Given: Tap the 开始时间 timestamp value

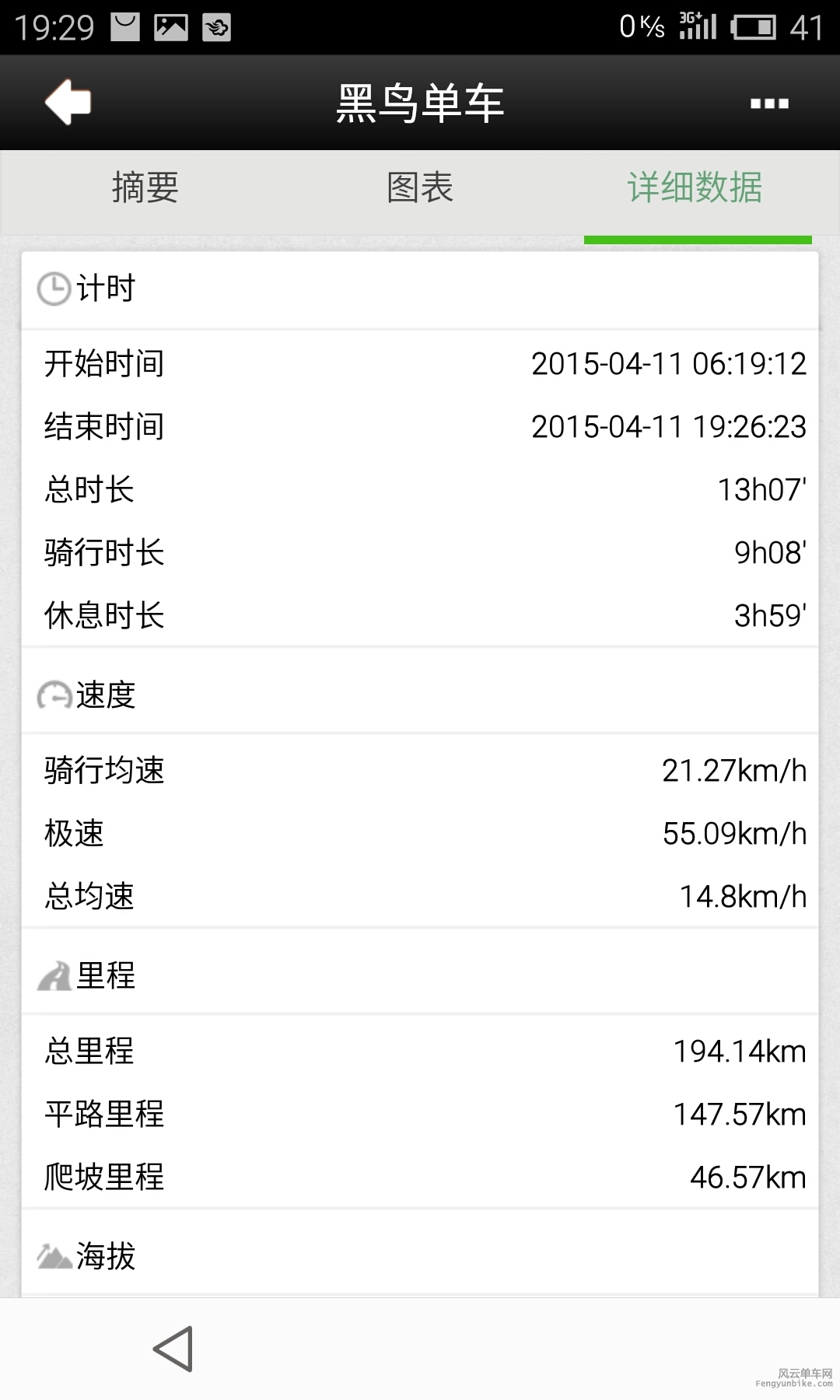Looking at the screenshot, I should 667,363.
